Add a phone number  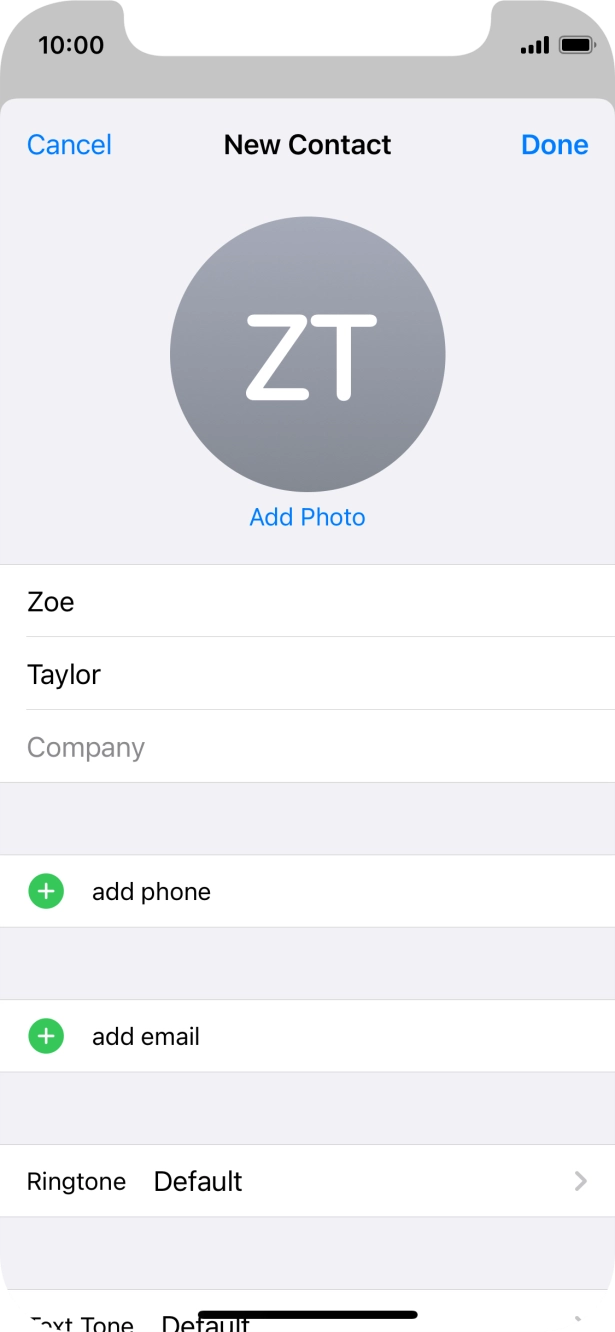pyautogui.click(x=307, y=891)
